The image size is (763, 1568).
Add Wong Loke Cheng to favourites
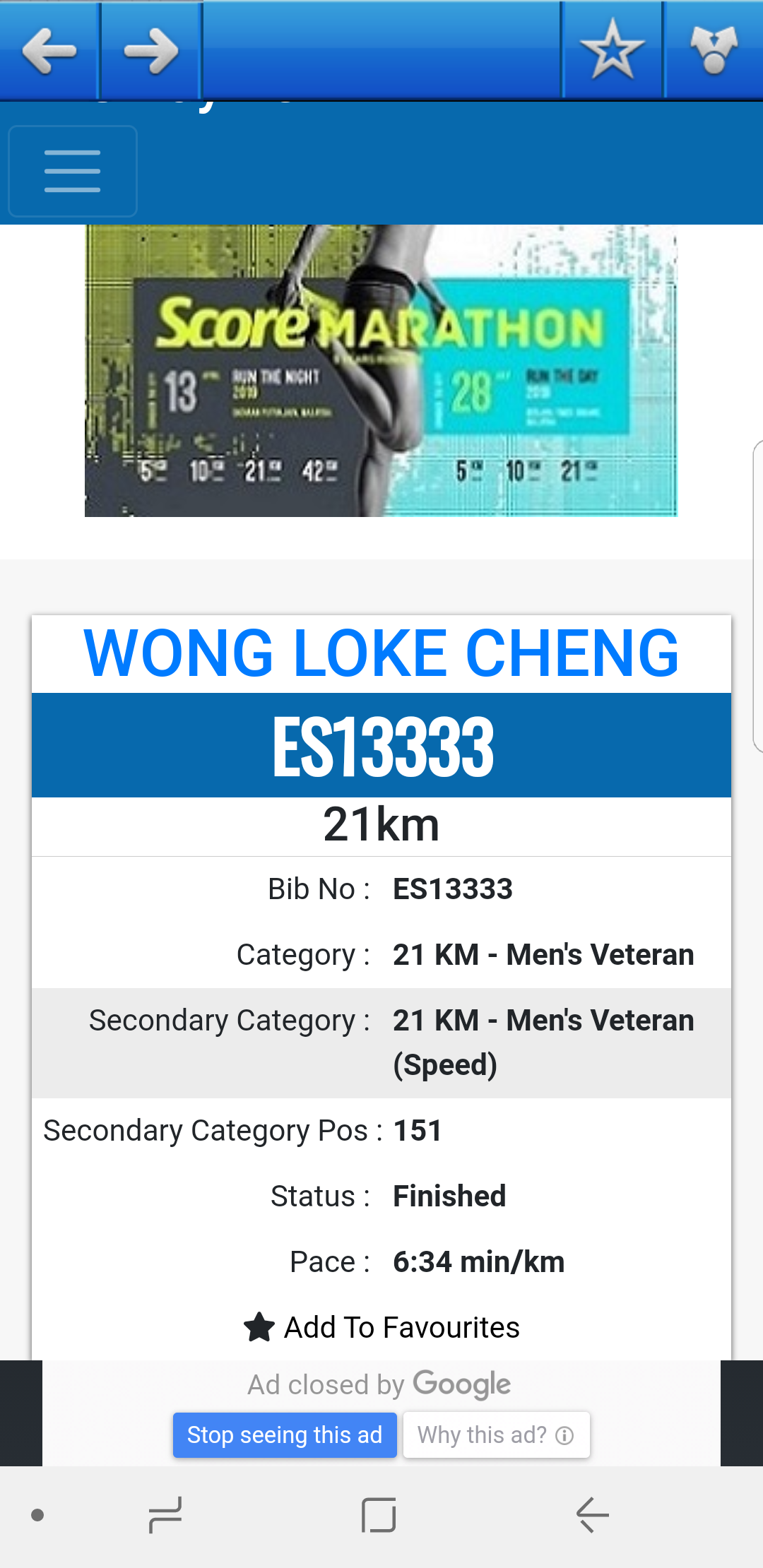381,1328
